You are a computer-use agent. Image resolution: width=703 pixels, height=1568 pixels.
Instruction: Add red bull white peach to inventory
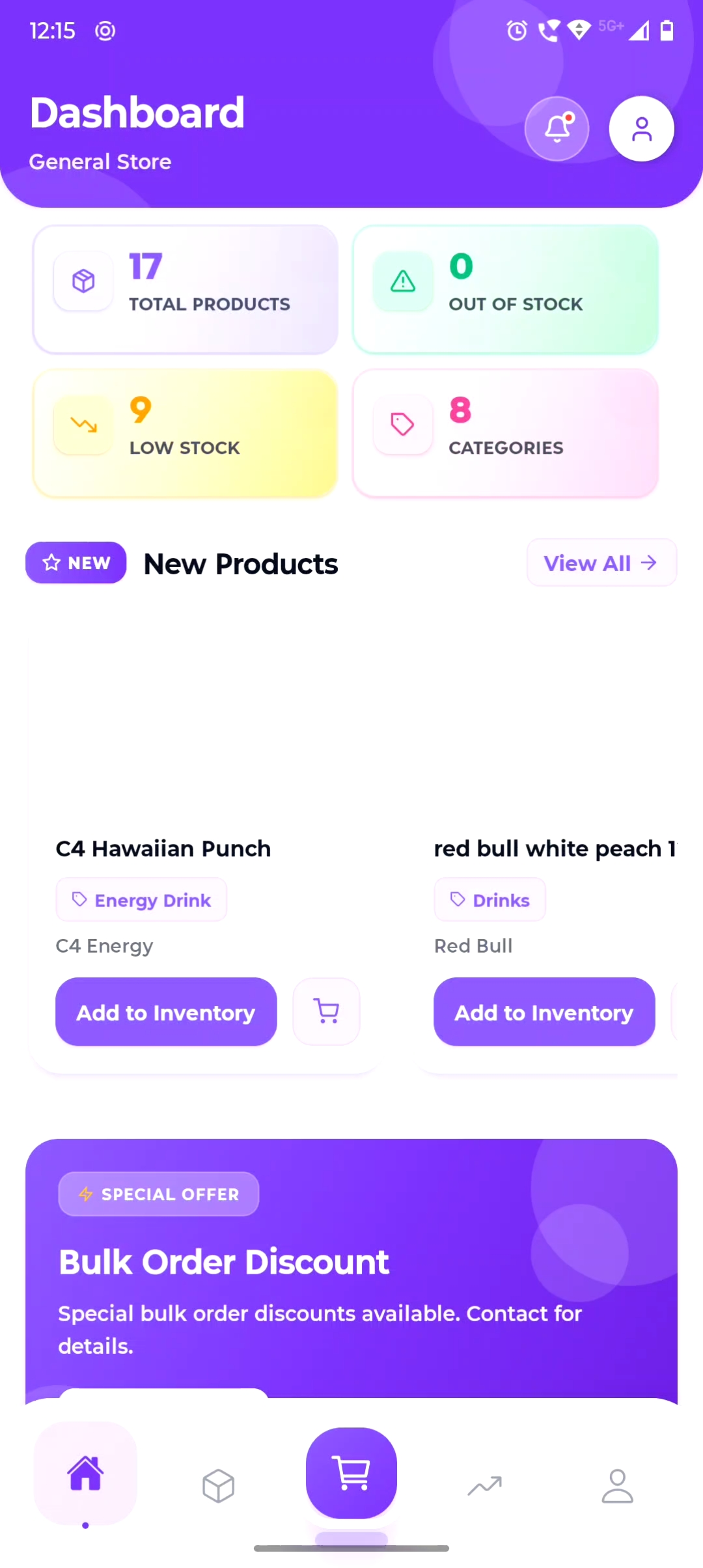pyautogui.click(x=544, y=1011)
